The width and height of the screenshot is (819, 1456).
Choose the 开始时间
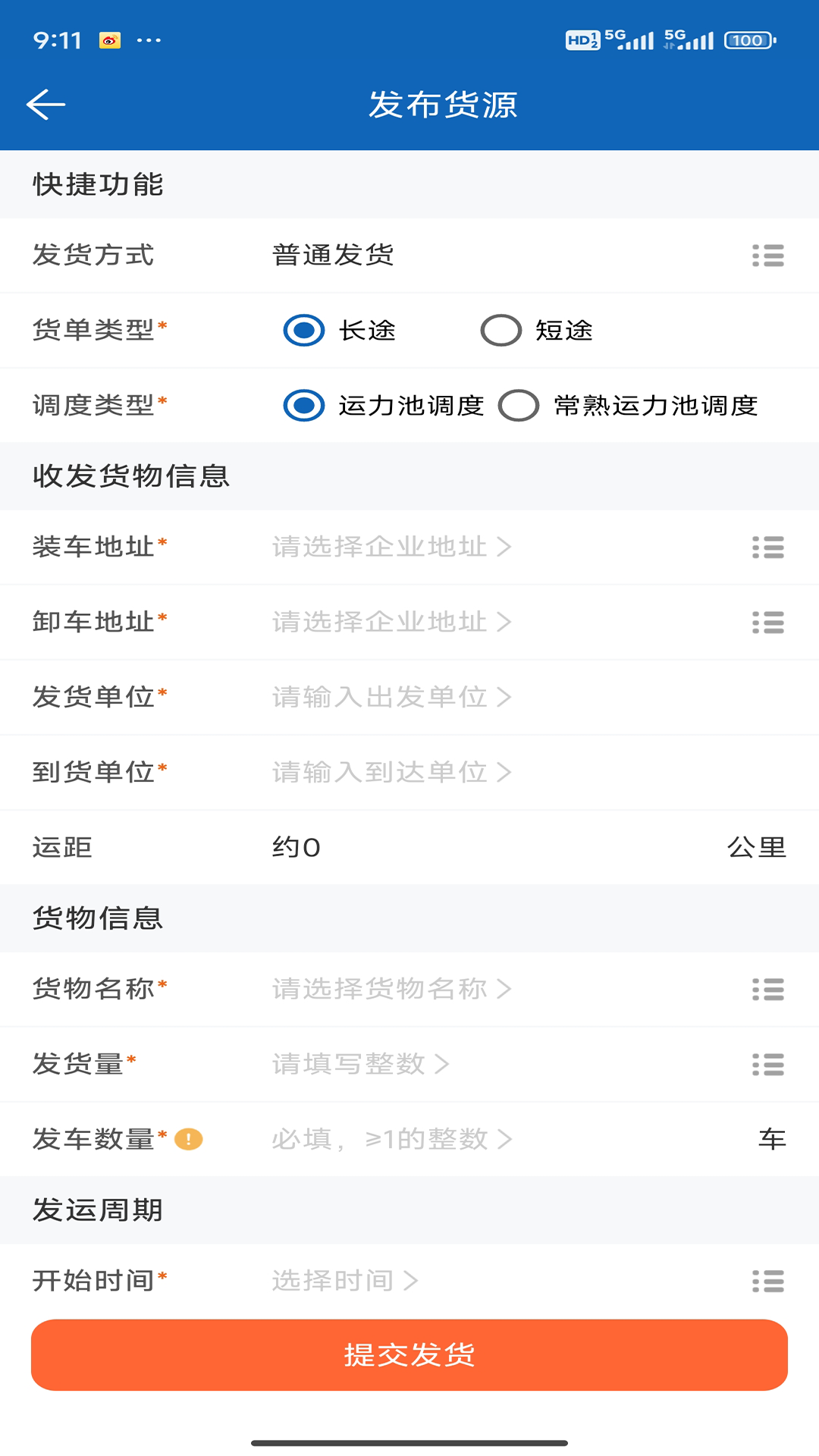[x=345, y=1281]
